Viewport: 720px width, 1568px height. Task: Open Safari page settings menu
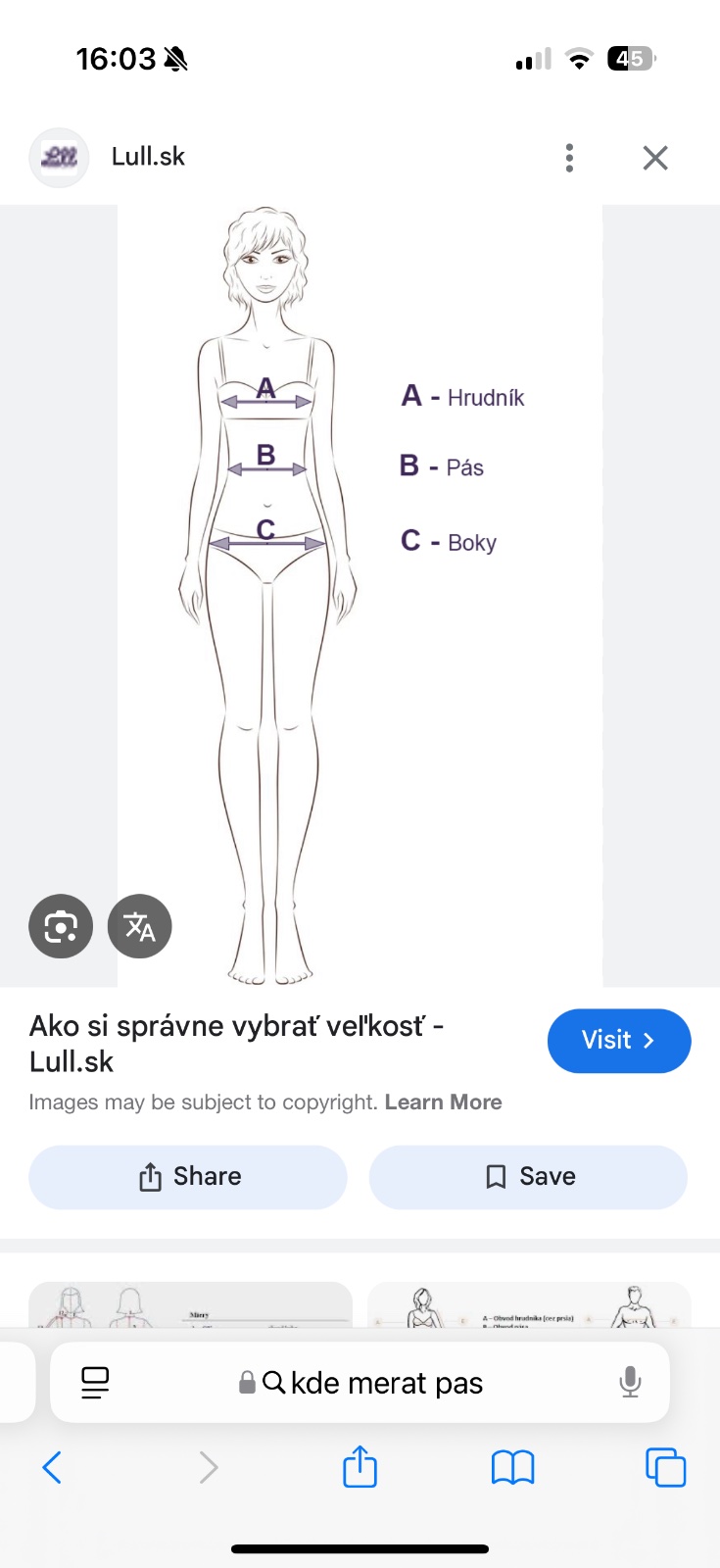click(x=95, y=1383)
